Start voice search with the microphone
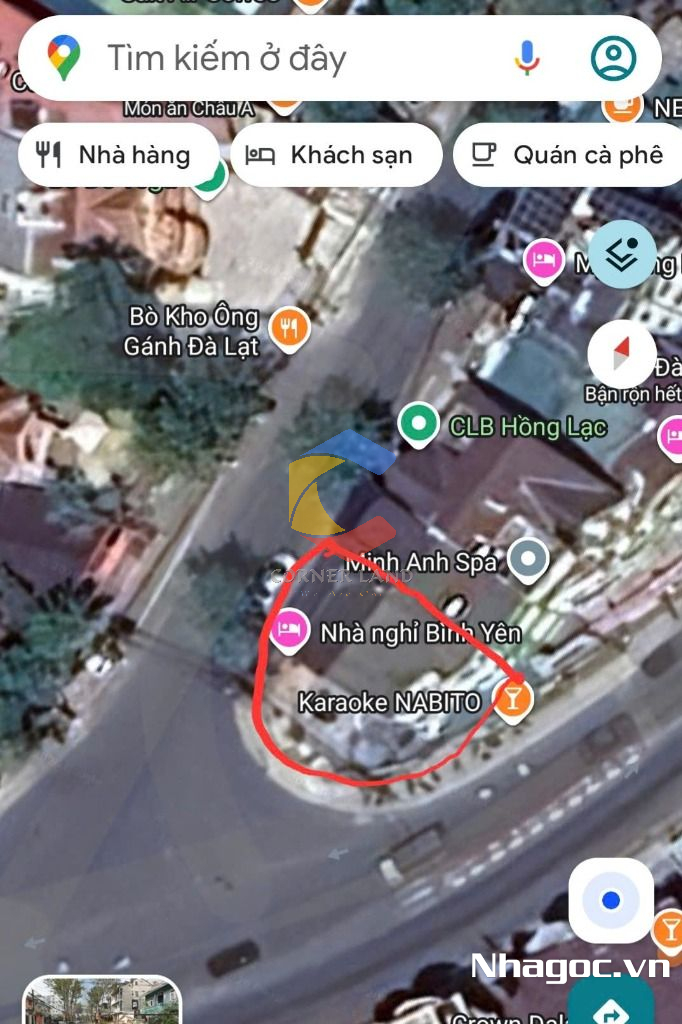This screenshot has width=682, height=1024. (527, 58)
